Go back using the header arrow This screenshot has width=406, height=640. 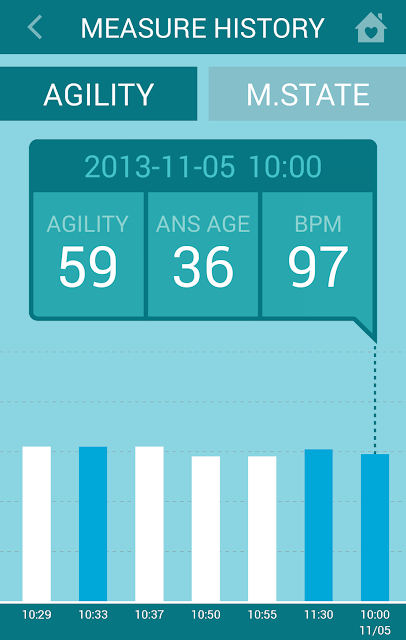tap(35, 27)
